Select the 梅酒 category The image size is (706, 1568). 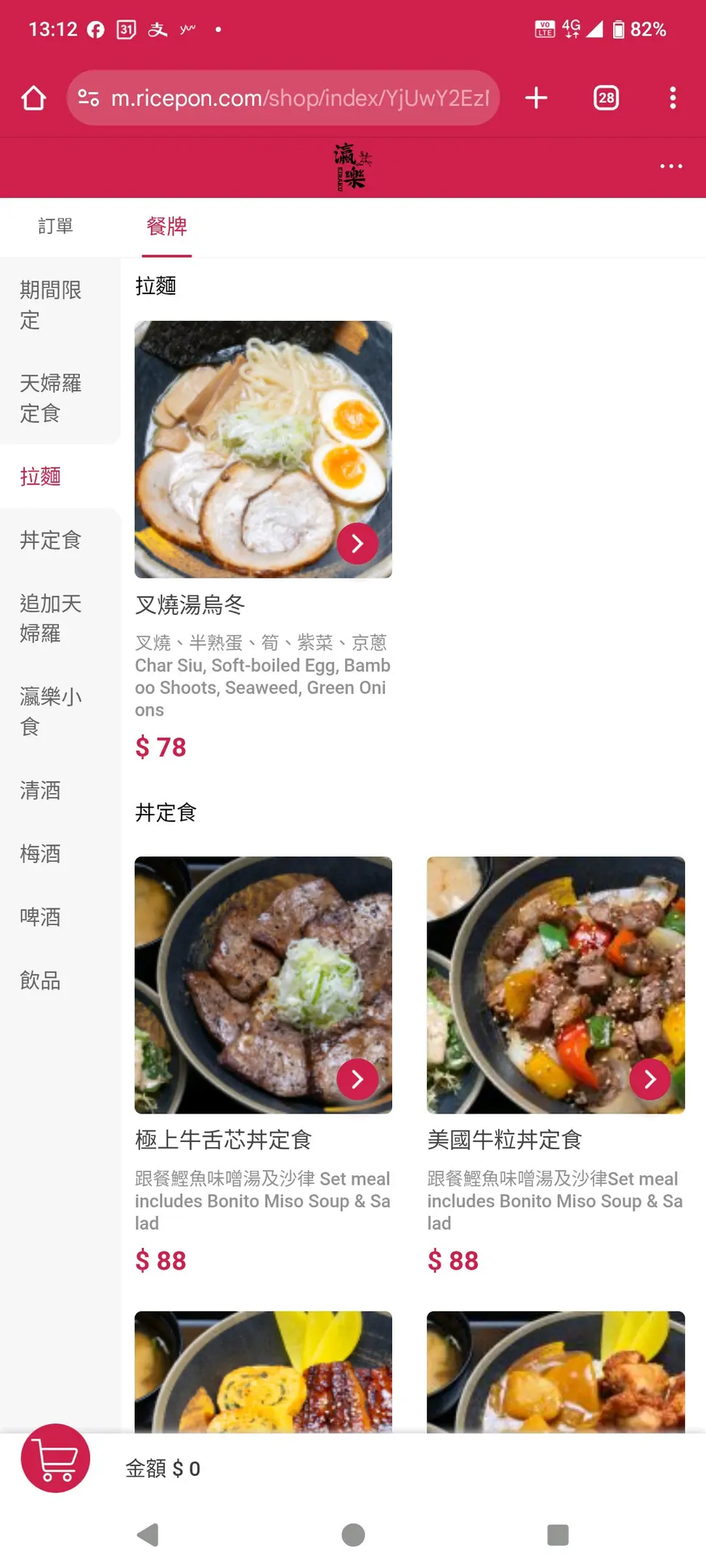[x=41, y=854]
